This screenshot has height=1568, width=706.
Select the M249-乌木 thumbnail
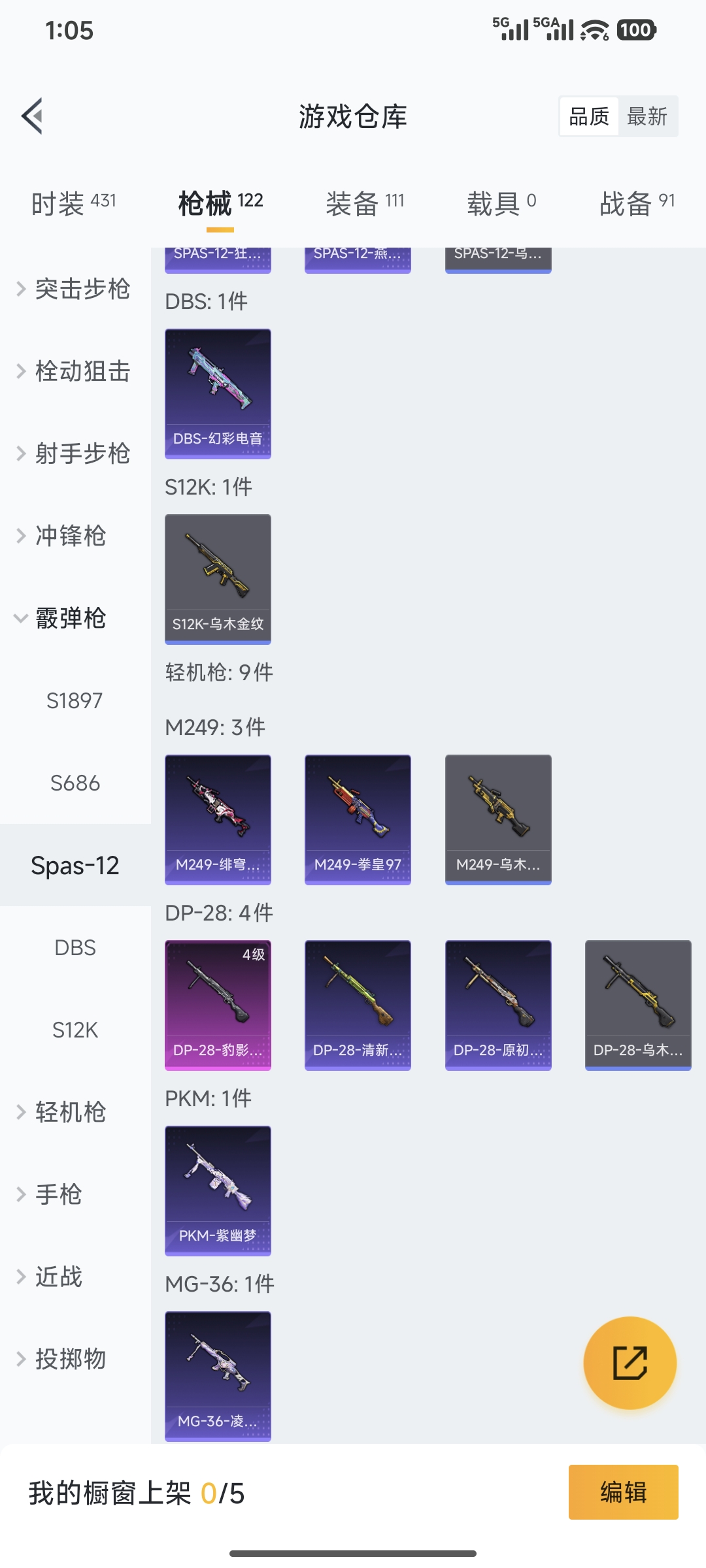pos(497,820)
